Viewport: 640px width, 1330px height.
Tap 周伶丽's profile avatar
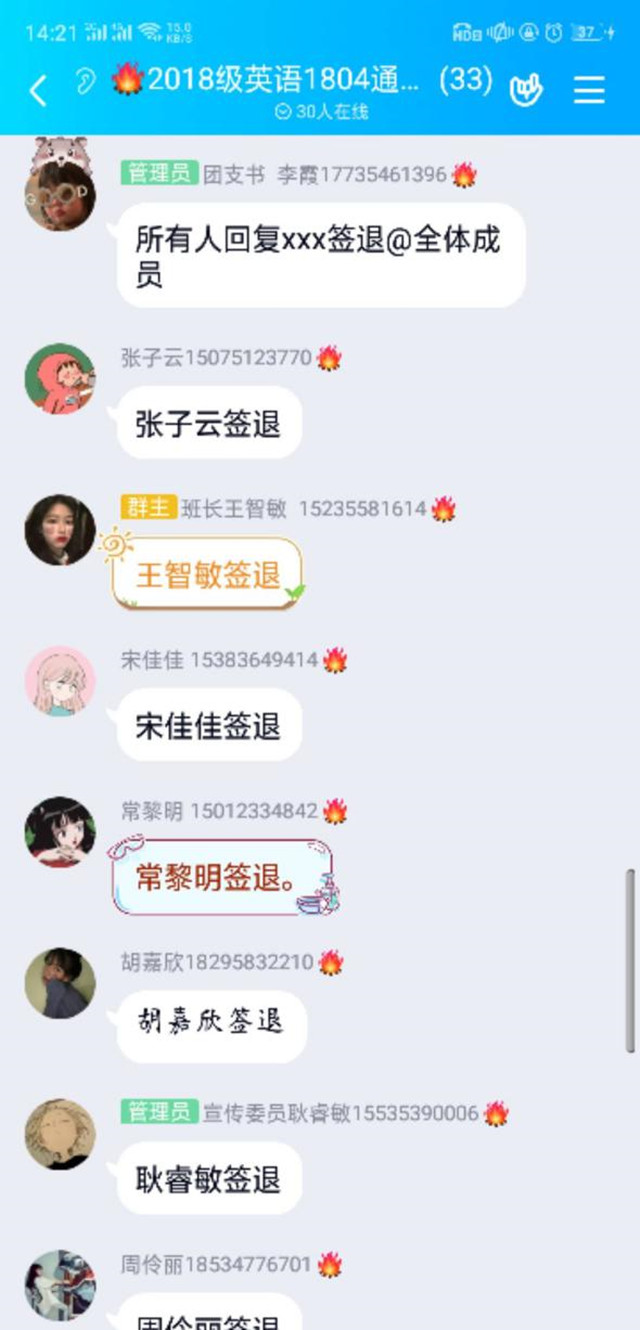60,1285
